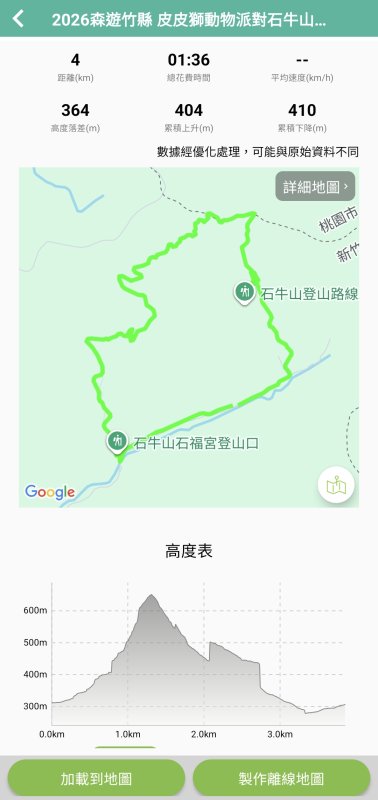Go back using the top-left arrow

coord(18,19)
